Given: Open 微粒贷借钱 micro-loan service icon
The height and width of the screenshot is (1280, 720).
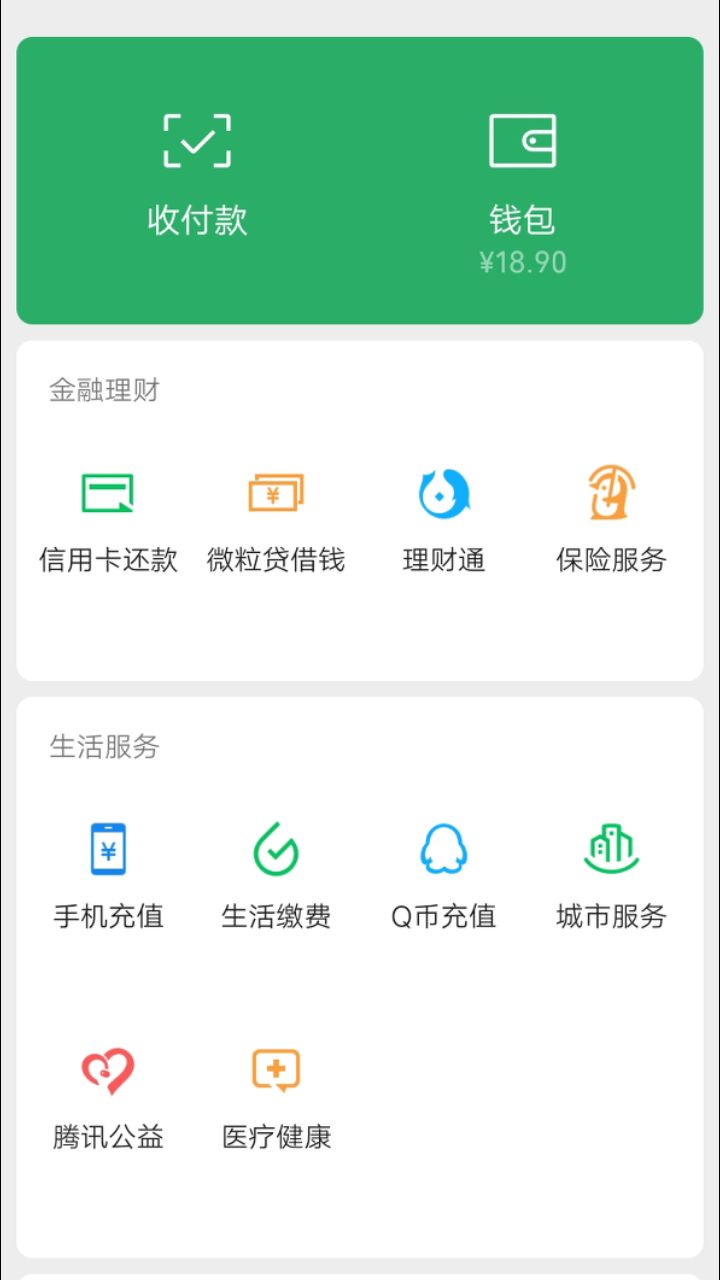Looking at the screenshot, I should point(274,492).
